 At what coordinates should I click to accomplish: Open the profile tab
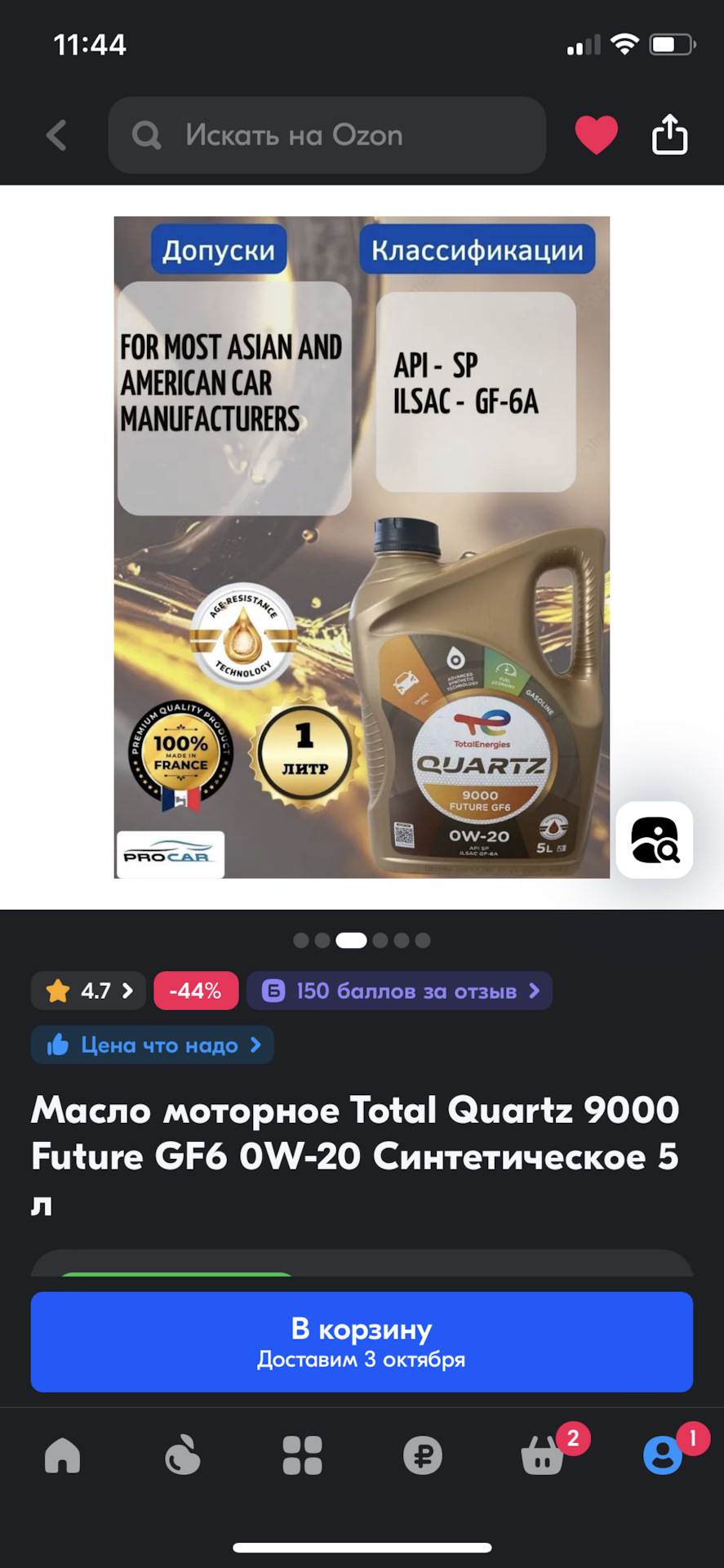point(662,1455)
